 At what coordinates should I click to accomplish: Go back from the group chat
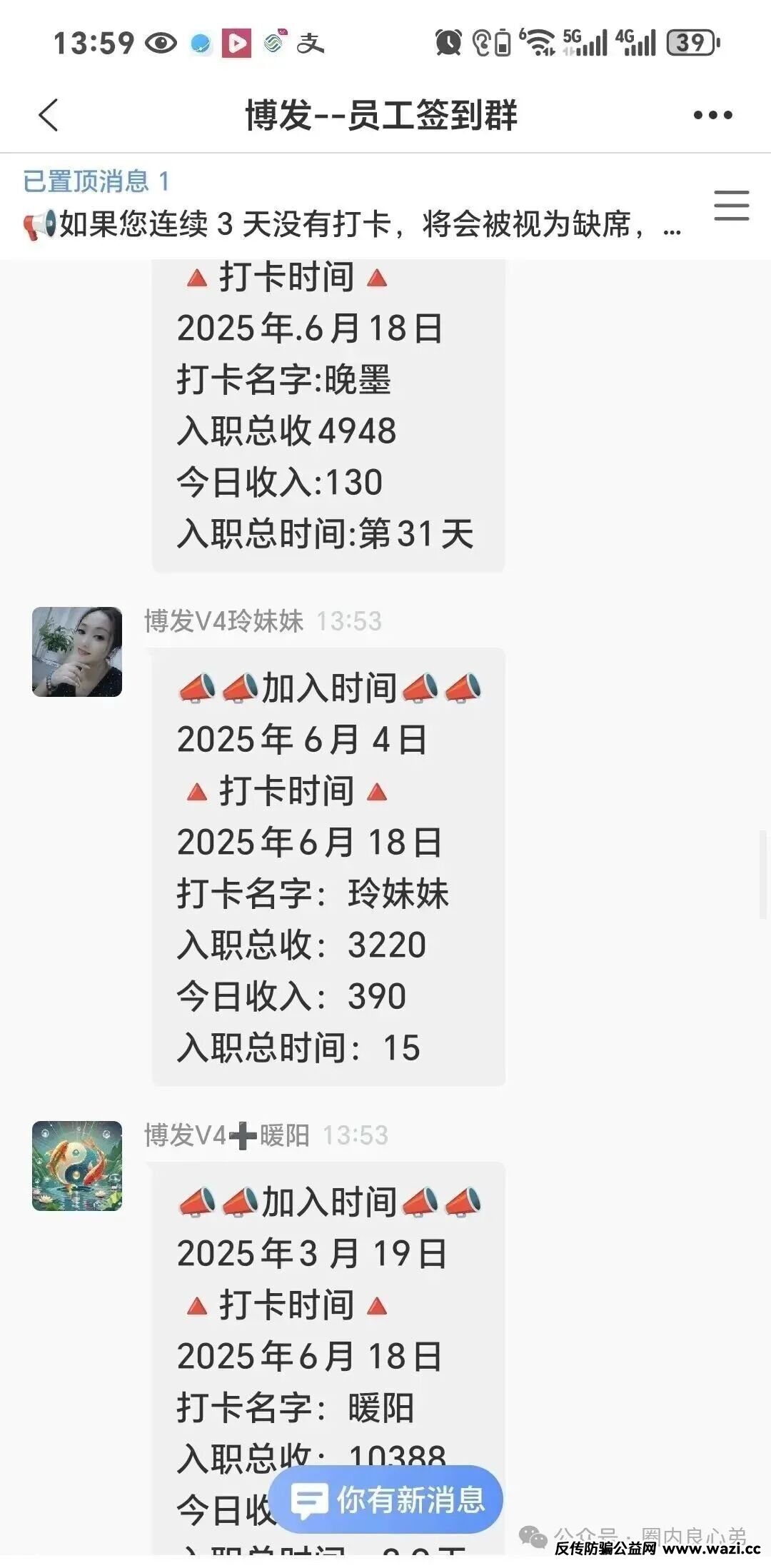click(49, 115)
